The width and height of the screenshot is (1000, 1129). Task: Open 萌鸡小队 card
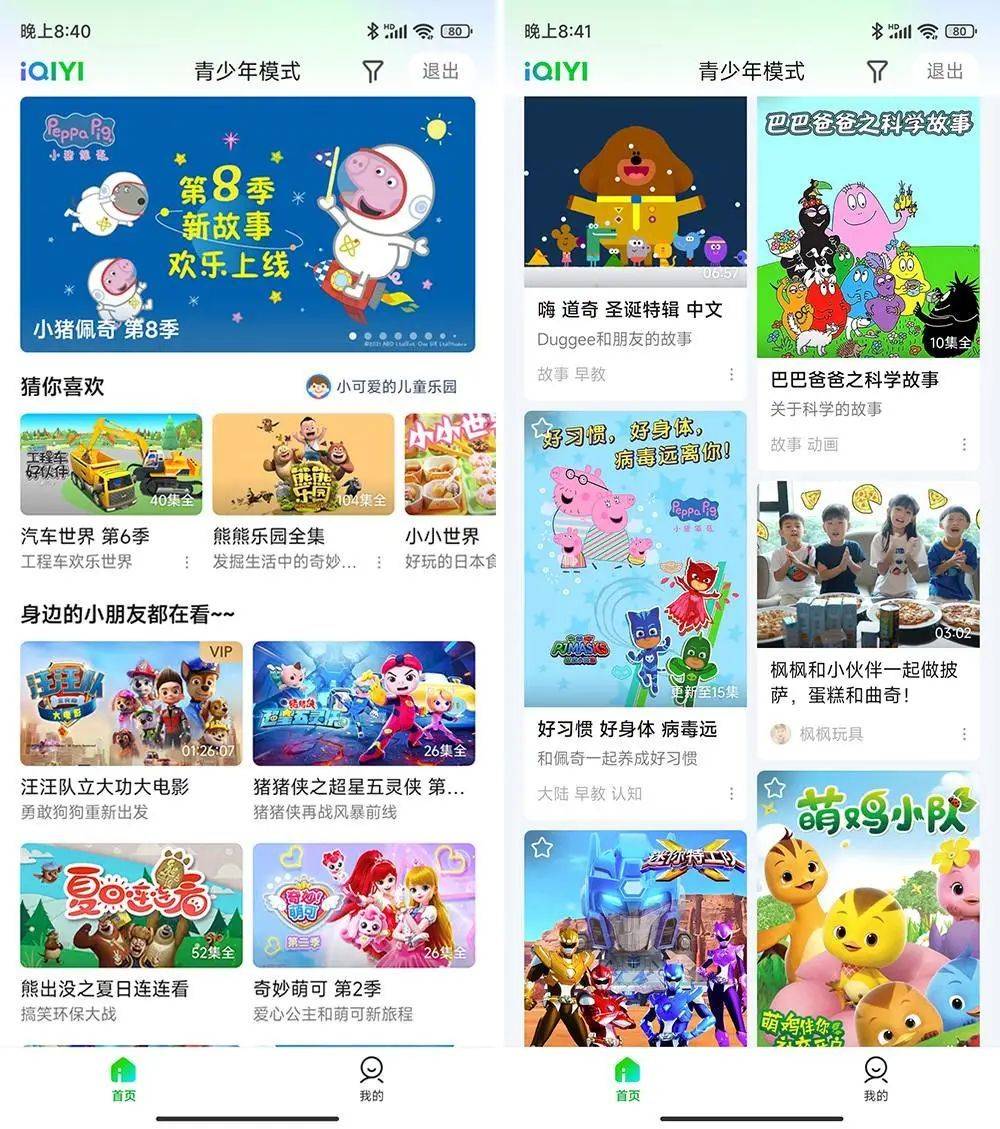(867, 910)
